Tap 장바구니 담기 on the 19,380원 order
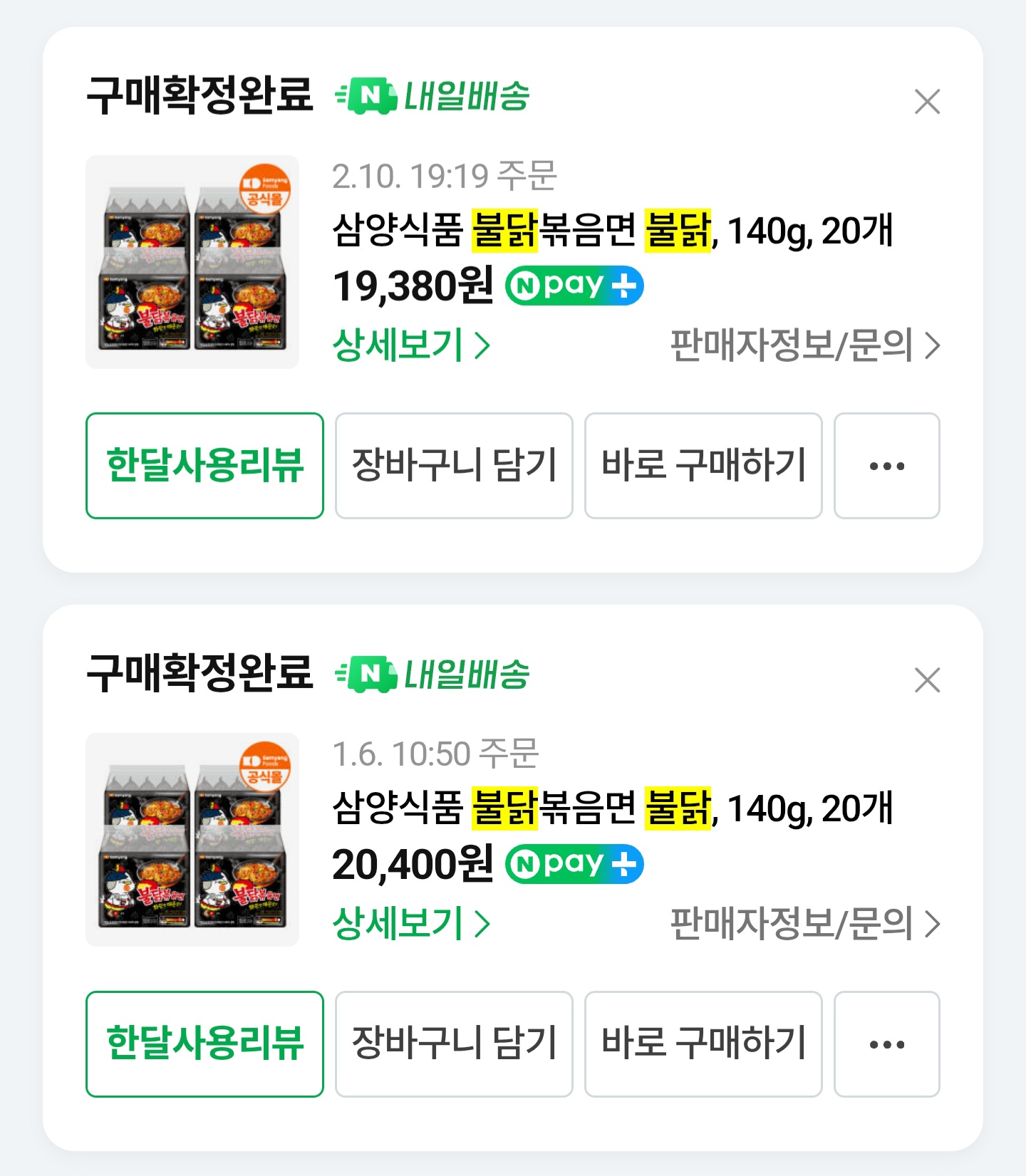This screenshot has width=1026, height=1176. pyautogui.click(x=454, y=466)
